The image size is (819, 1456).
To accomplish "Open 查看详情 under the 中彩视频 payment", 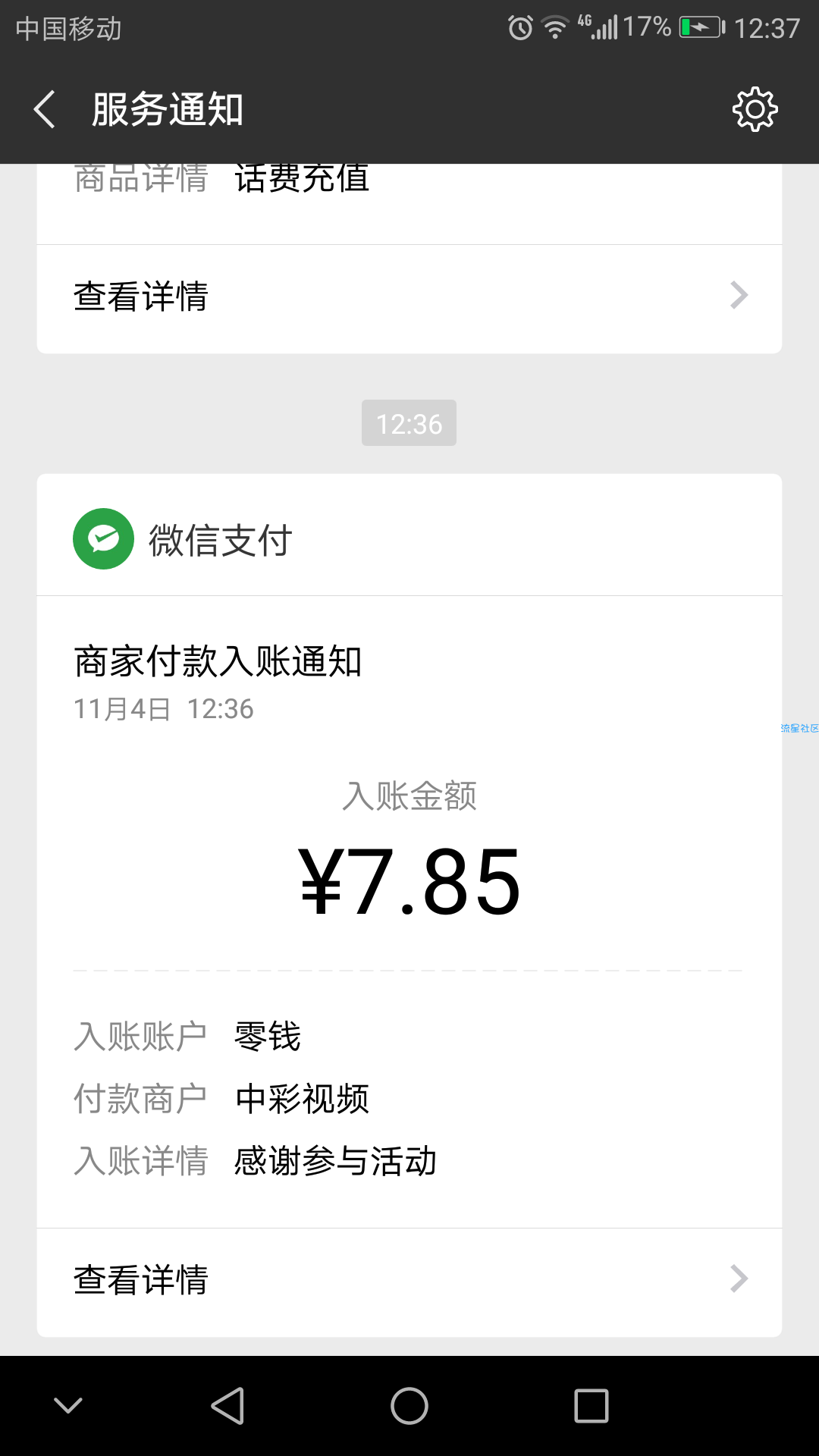I will [x=409, y=1280].
